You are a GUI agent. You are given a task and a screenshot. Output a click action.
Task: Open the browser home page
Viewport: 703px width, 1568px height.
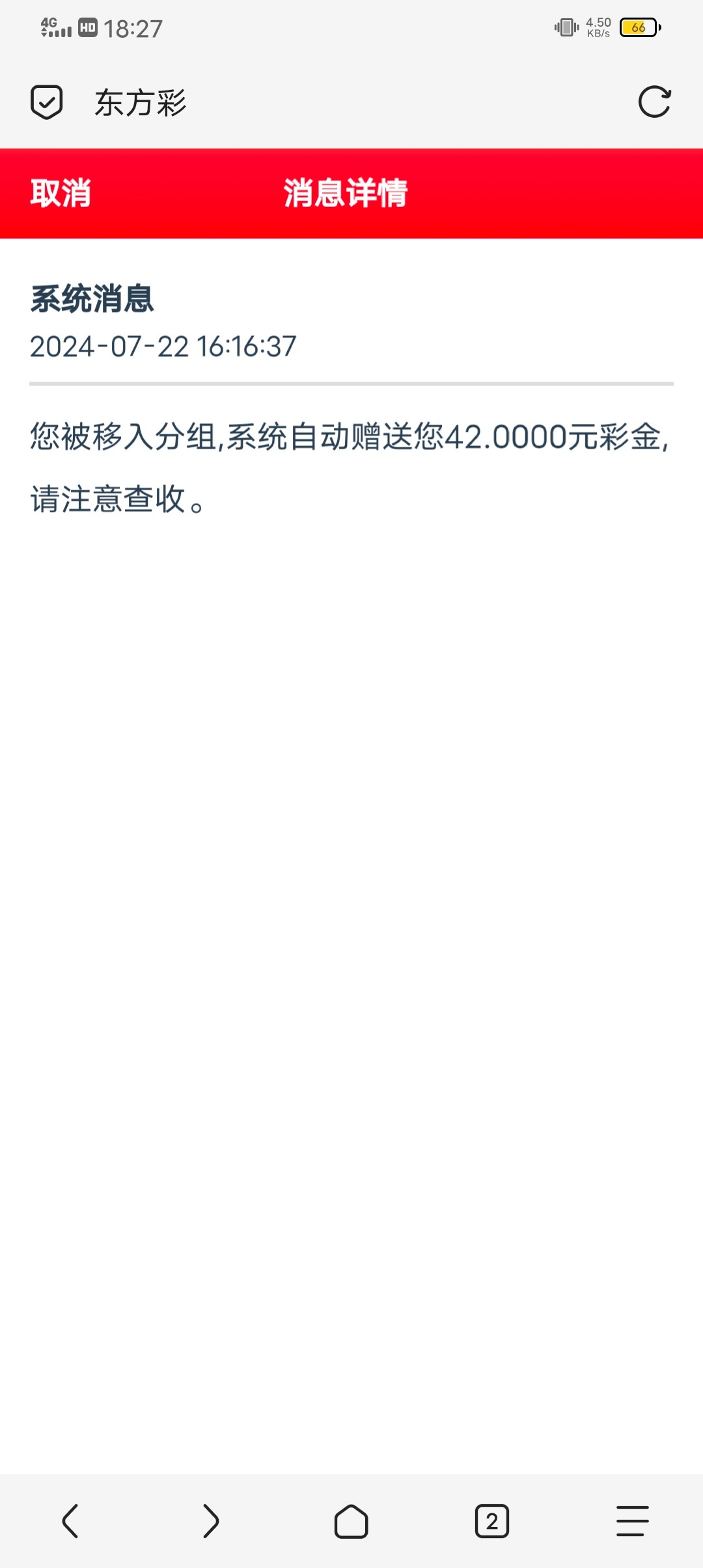coord(351,1521)
